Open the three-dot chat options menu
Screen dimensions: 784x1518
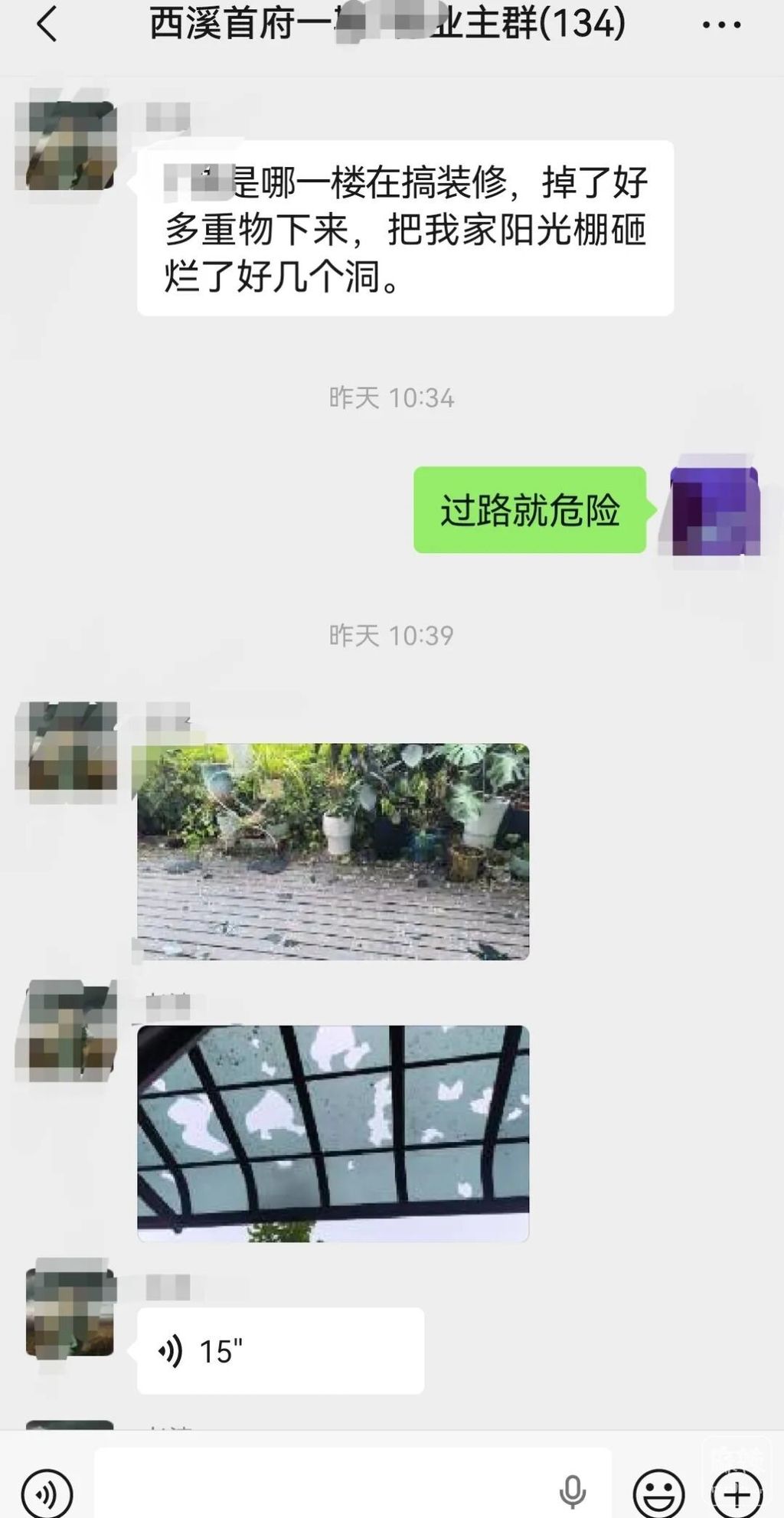click(721, 25)
